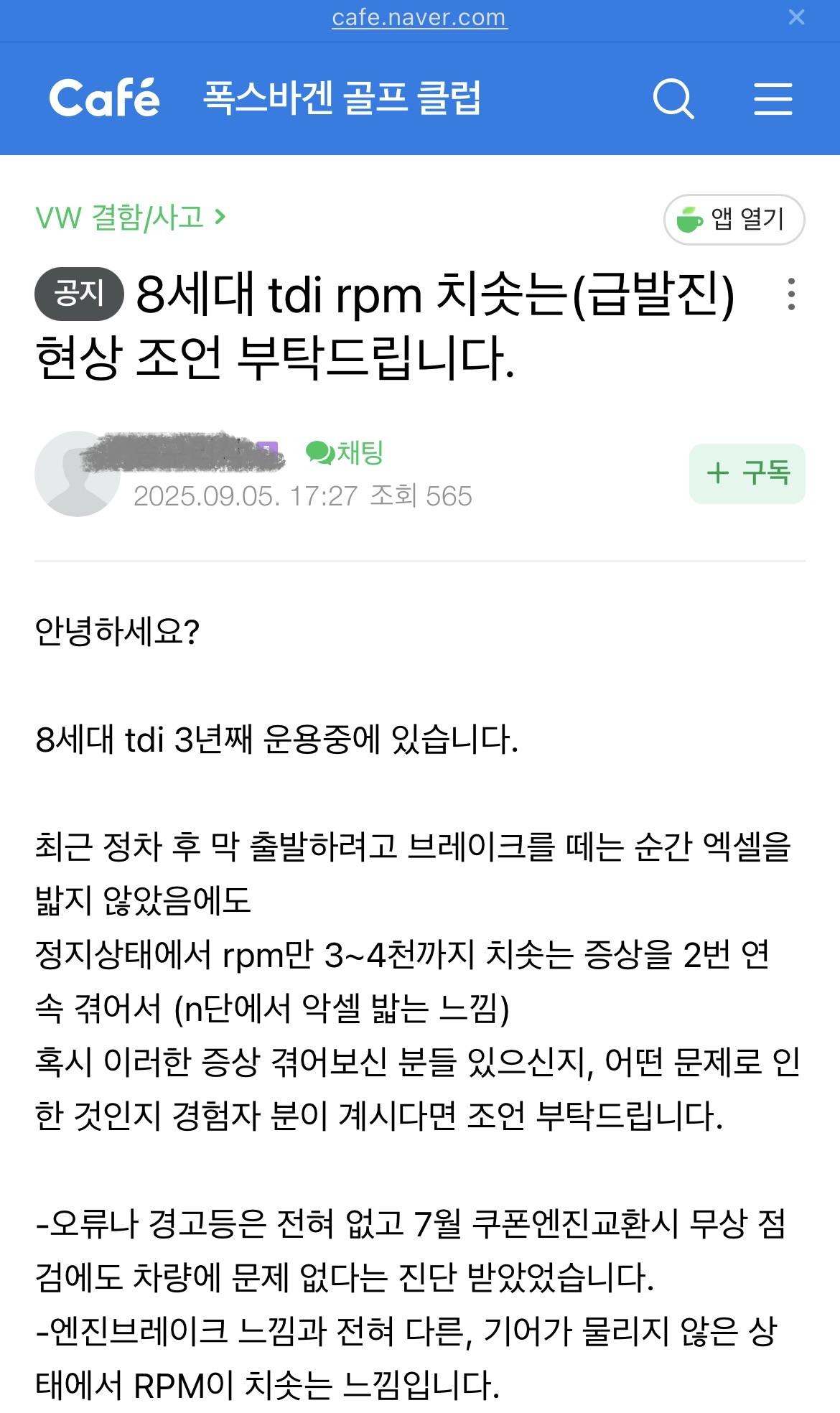Subscribe with the 구독 button
The height and width of the screenshot is (1413, 840).
747,473
